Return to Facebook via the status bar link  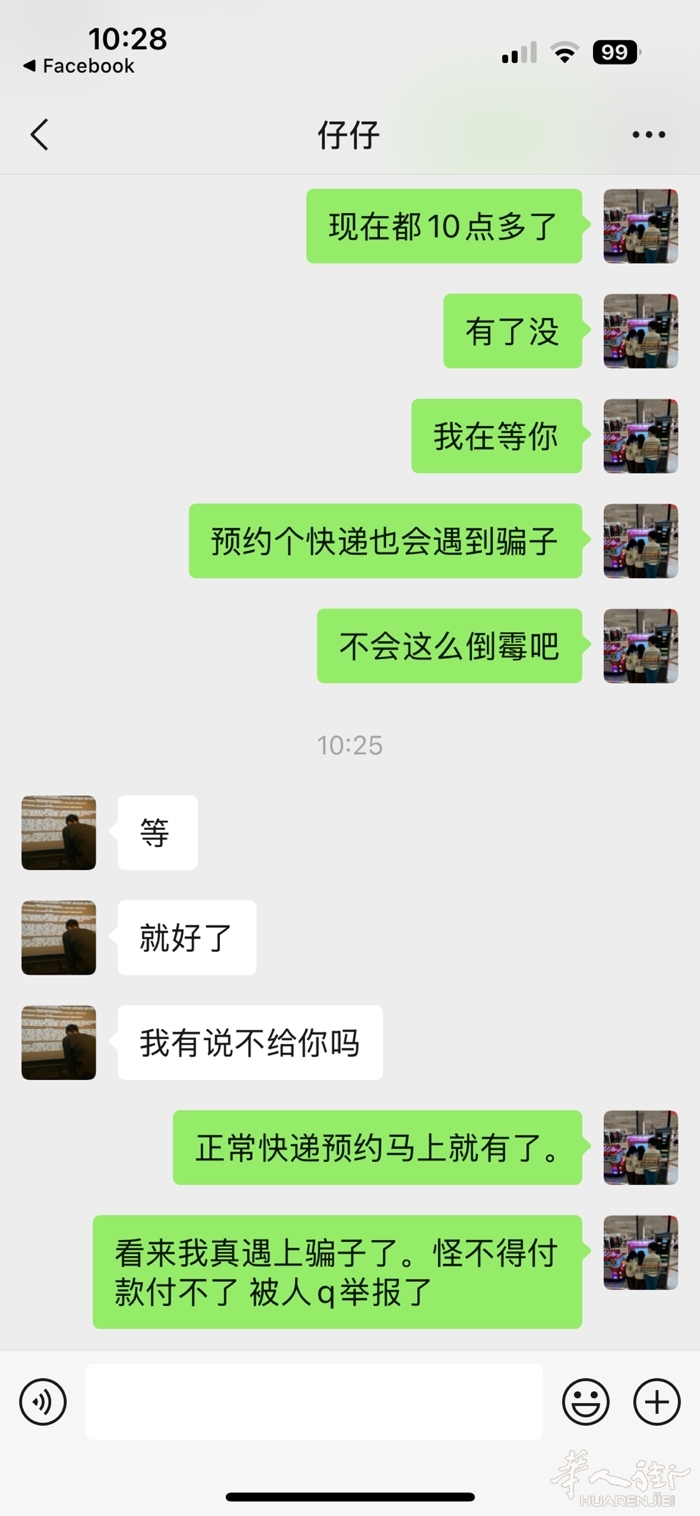pos(79,66)
